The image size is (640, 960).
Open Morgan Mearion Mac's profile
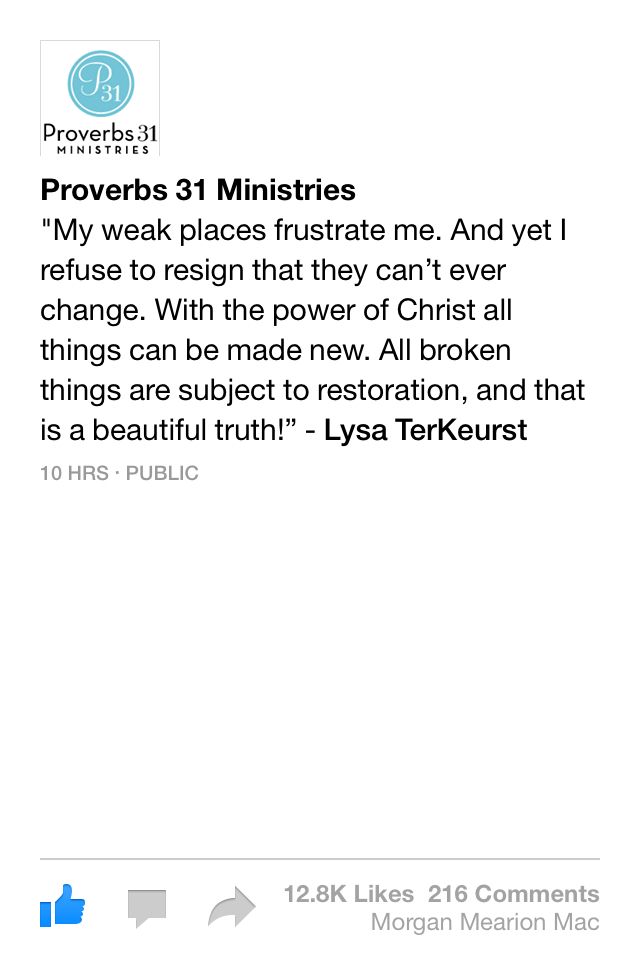[485, 922]
